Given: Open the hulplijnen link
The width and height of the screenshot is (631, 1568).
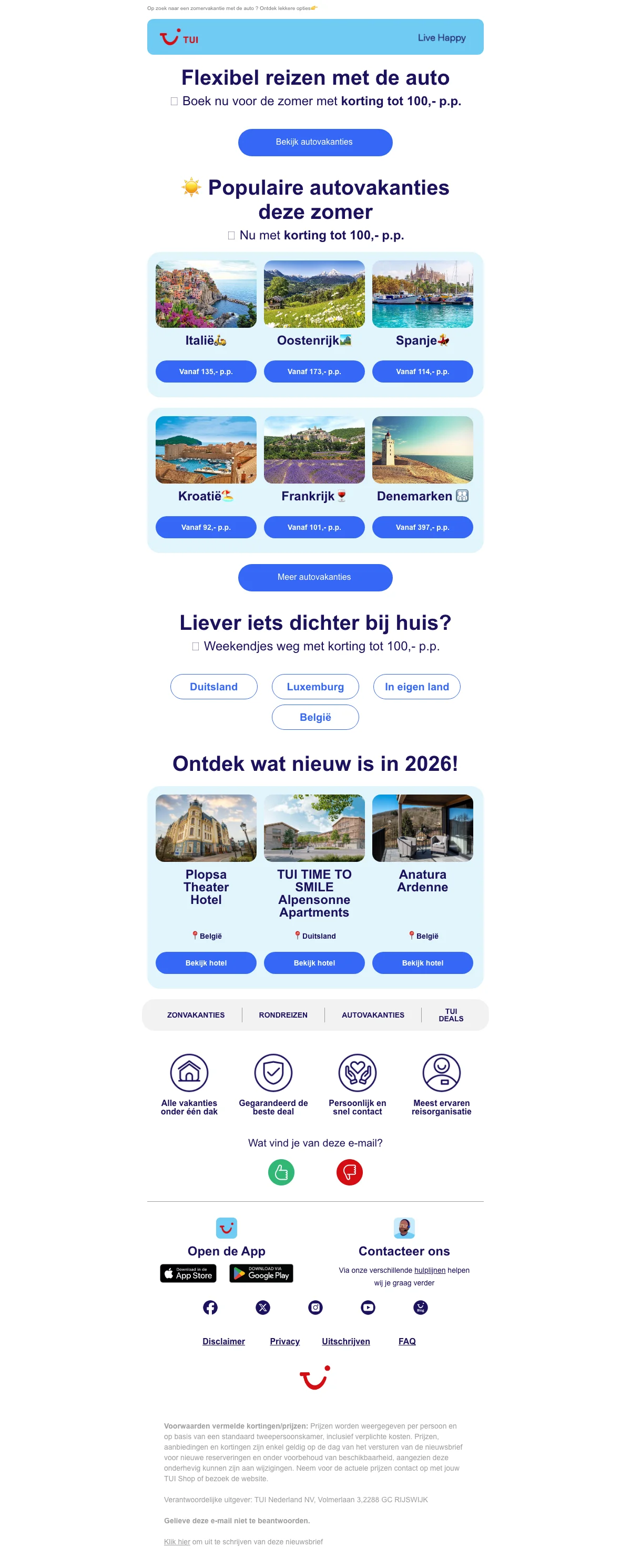Looking at the screenshot, I should point(430,1270).
